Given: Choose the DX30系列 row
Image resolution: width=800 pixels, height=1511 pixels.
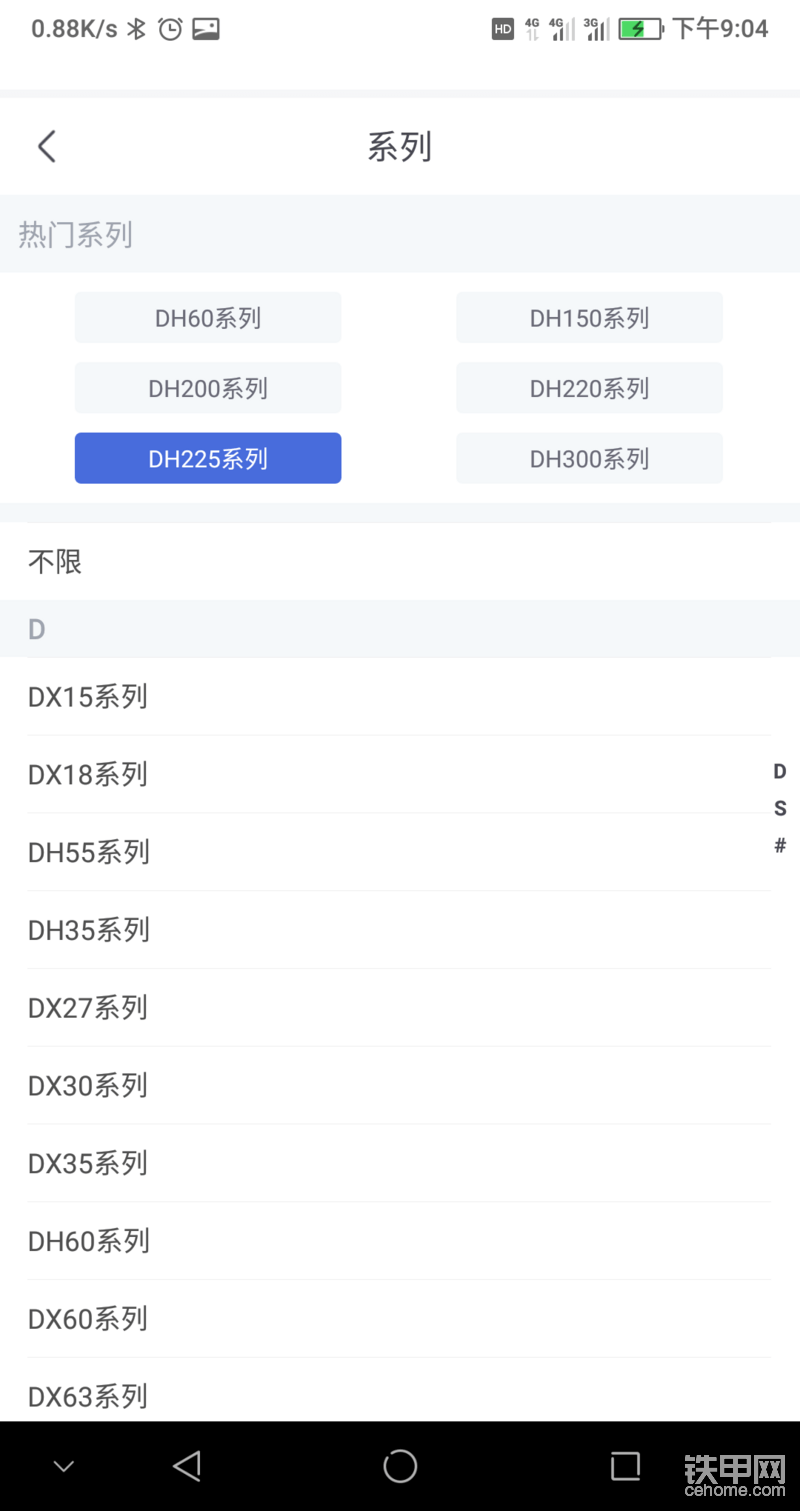Looking at the screenshot, I should (x=400, y=1086).
